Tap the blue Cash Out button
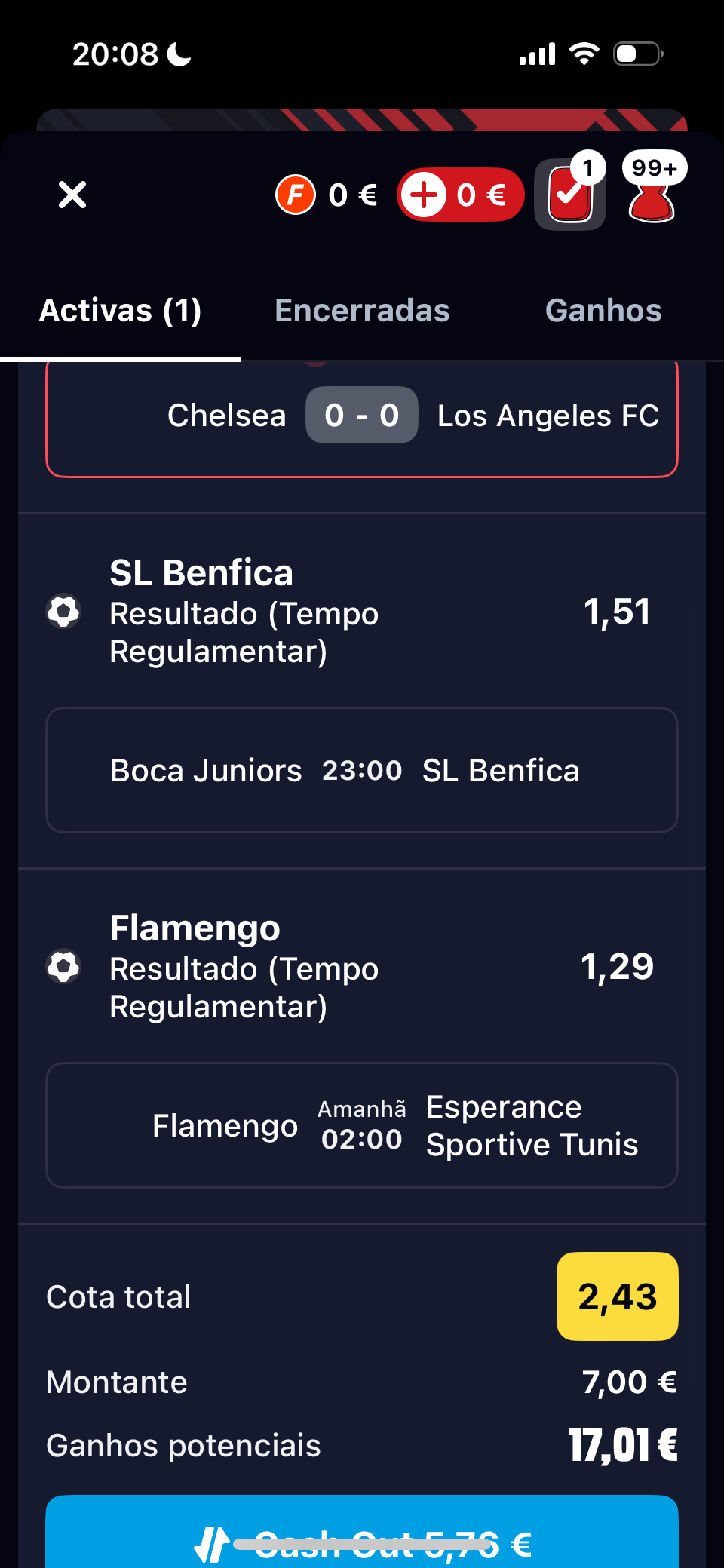 coord(362,1532)
